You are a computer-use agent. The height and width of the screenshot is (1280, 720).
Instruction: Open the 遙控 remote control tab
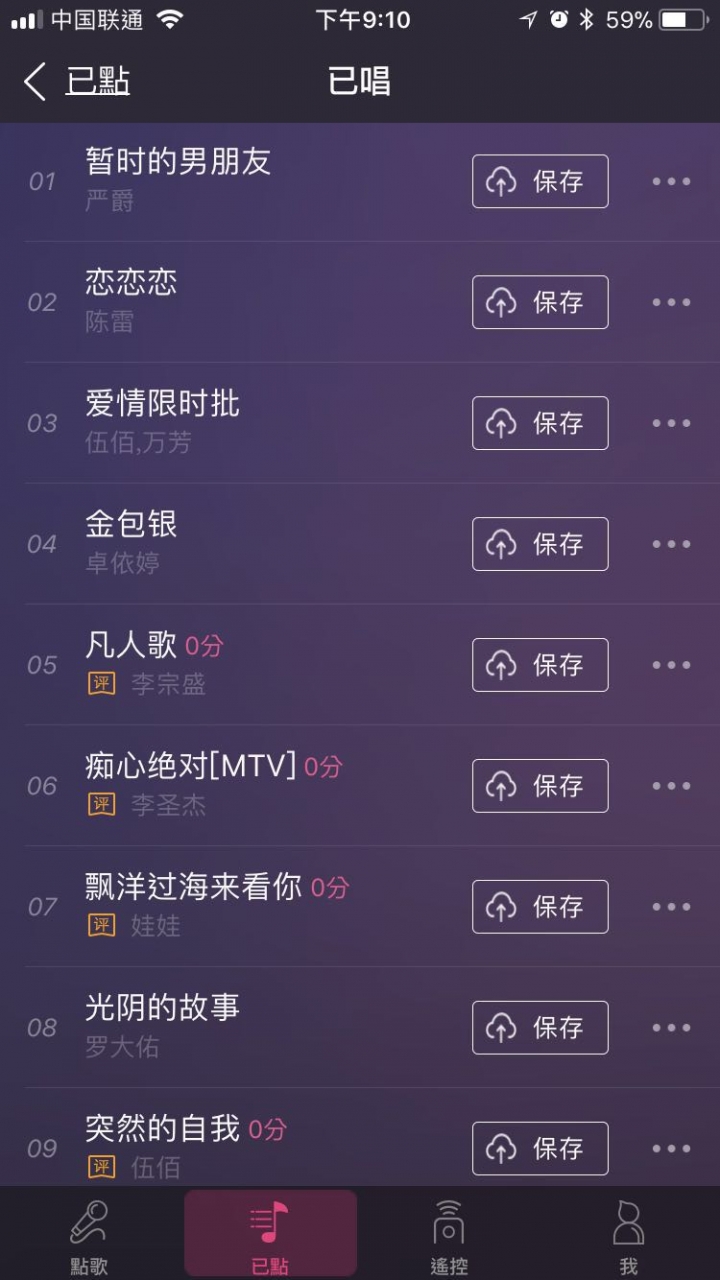point(449,1236)
